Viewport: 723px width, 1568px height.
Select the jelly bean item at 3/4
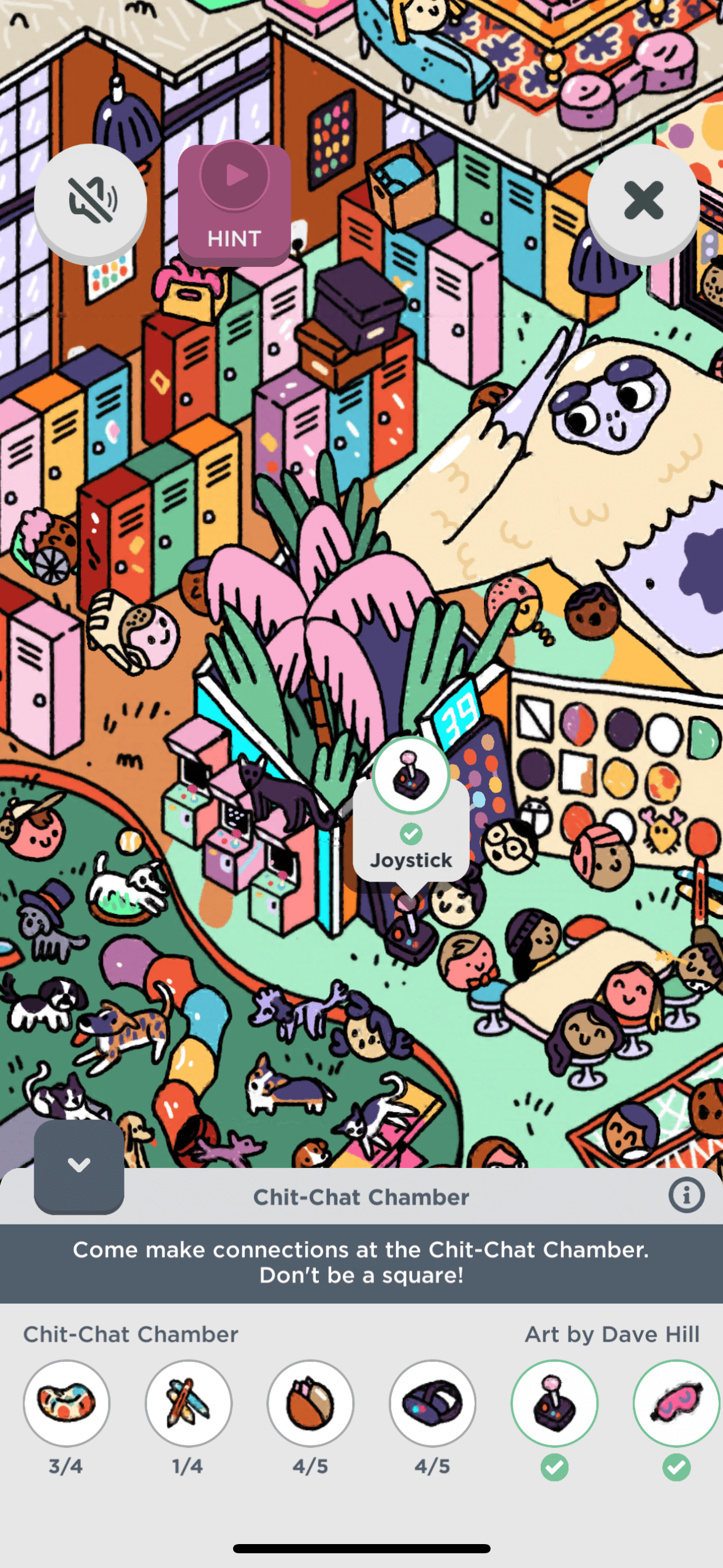[x=66, y=1403]
